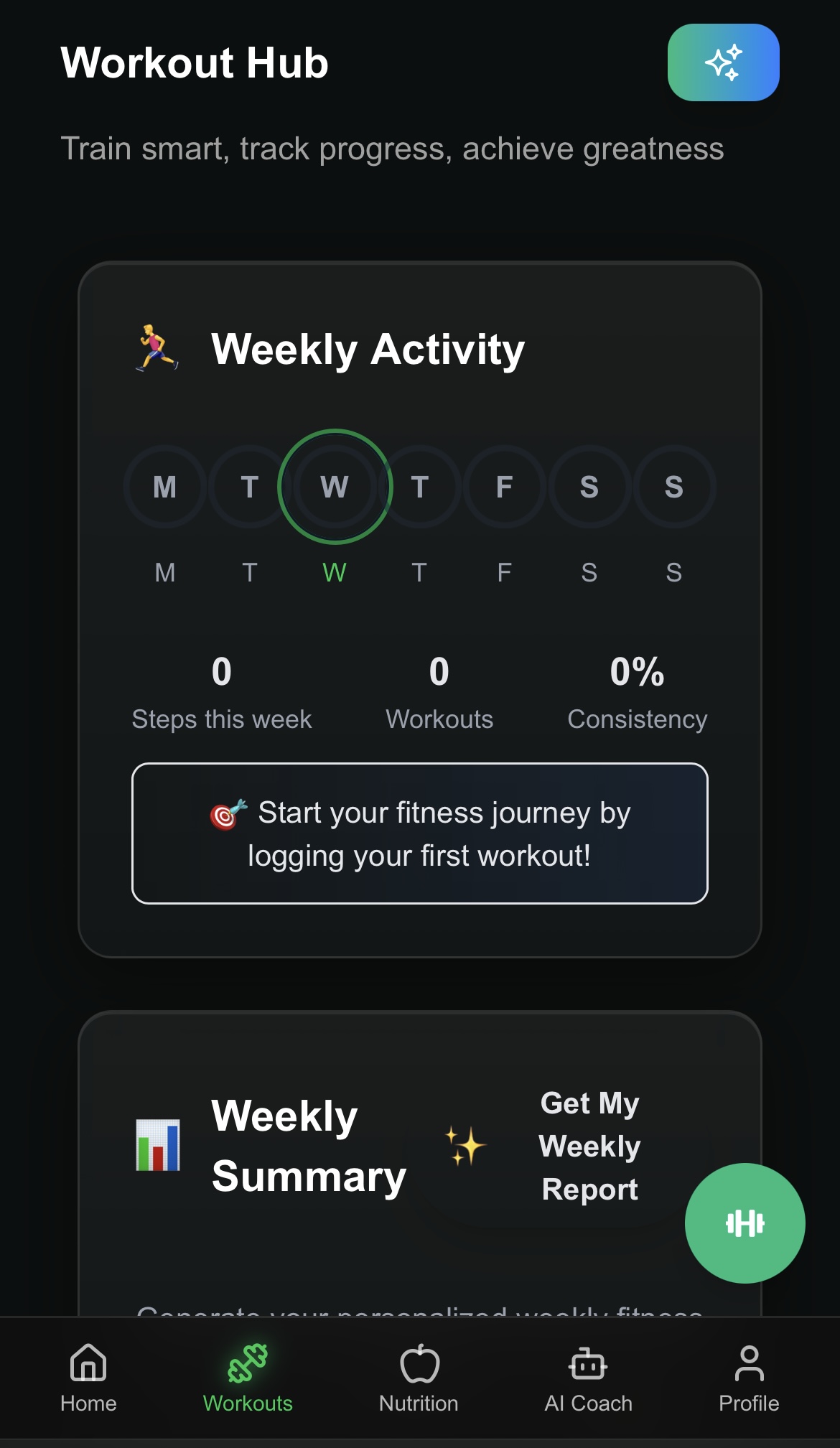Tap the AI sparkle button in header
The width and height of the screenshot is (840, 1448).
(723, 62)
